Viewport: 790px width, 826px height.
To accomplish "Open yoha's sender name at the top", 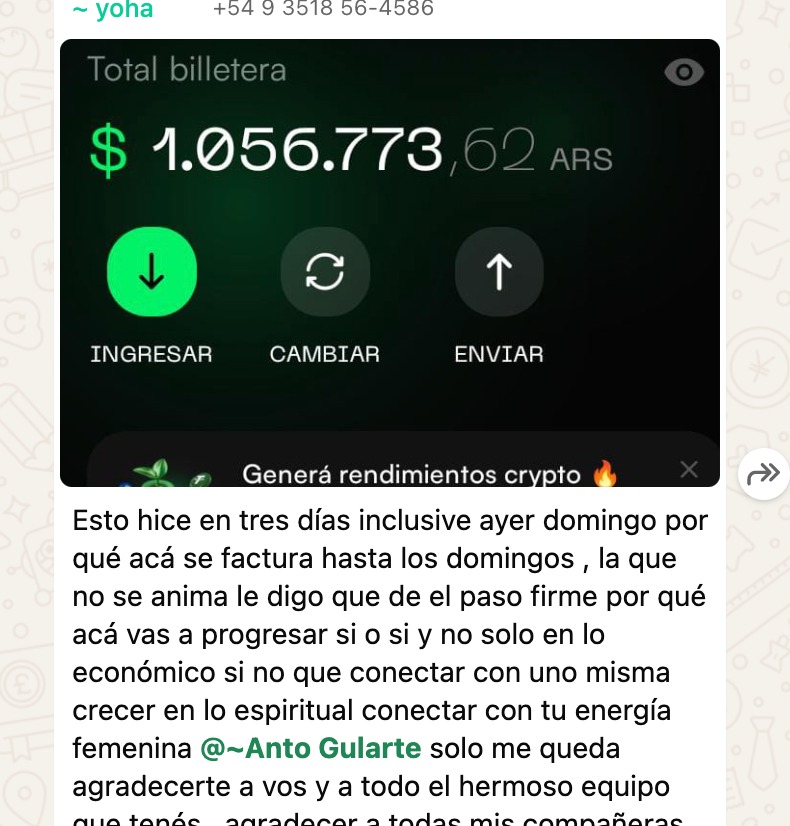I will click(113, 10).
